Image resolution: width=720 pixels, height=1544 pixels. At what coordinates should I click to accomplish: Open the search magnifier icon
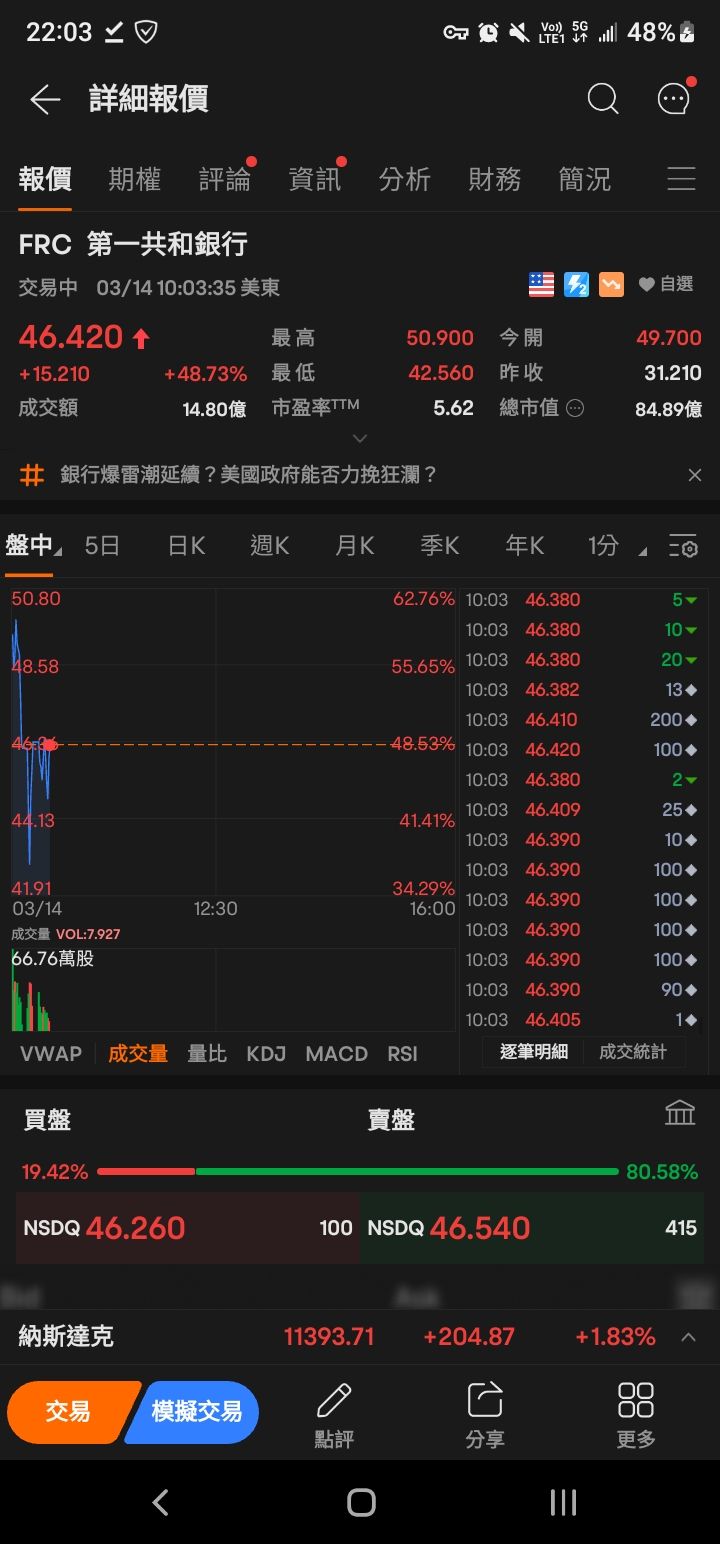(x=602, y=99)
